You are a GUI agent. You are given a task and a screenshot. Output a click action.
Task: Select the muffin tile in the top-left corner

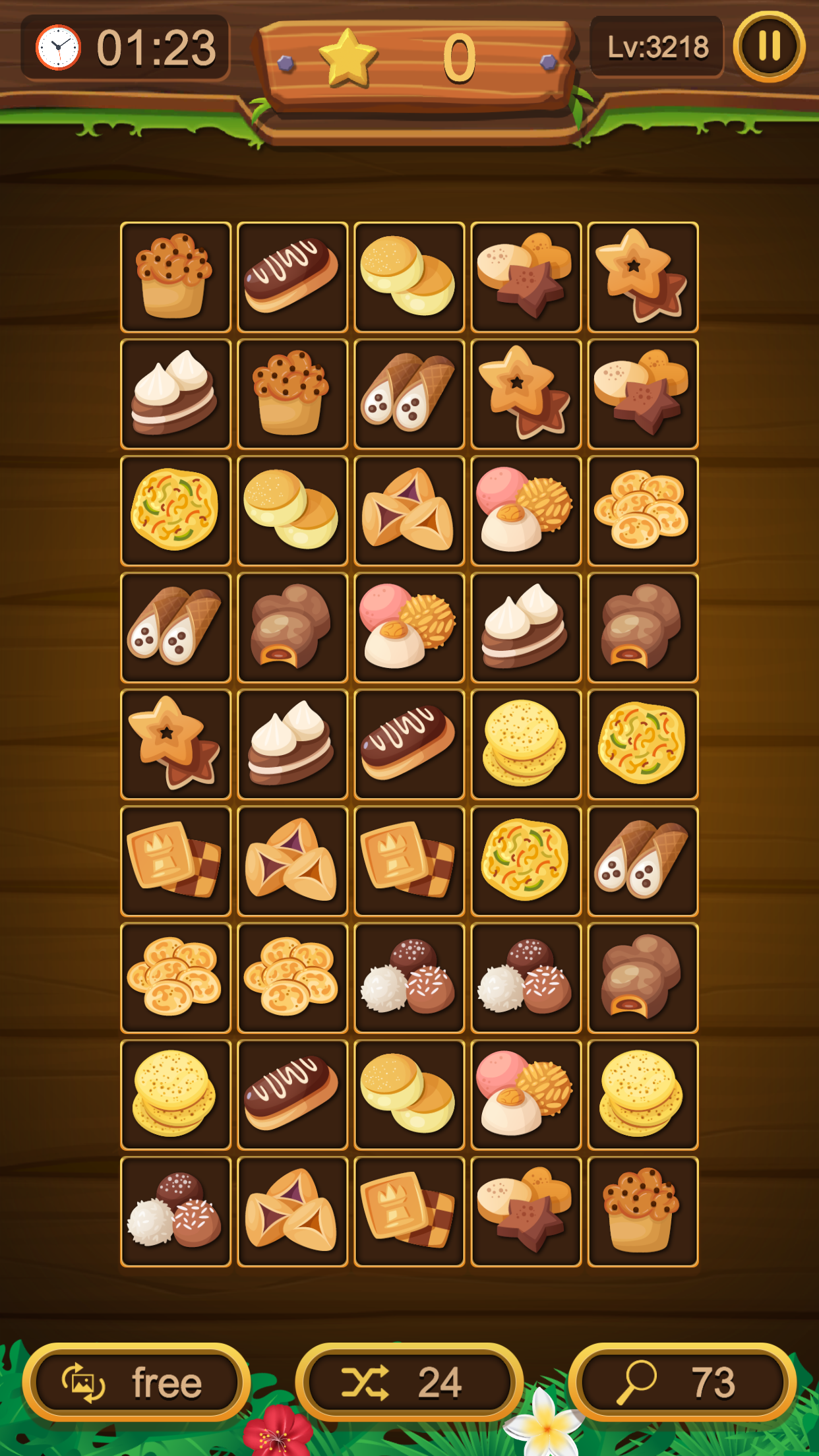pyautogui.click(x=175, y=277)
